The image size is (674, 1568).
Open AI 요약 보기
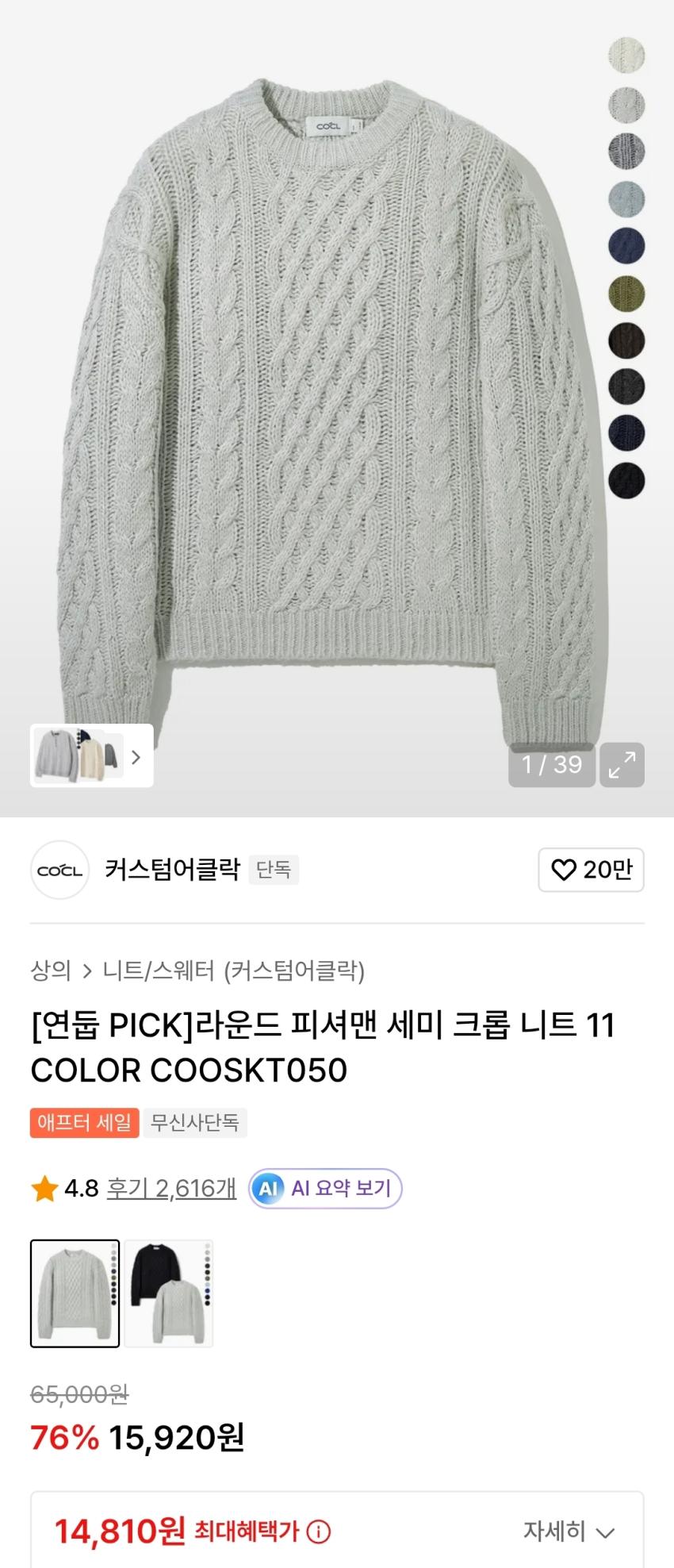pyautogui.click(x=326, y=1188)
